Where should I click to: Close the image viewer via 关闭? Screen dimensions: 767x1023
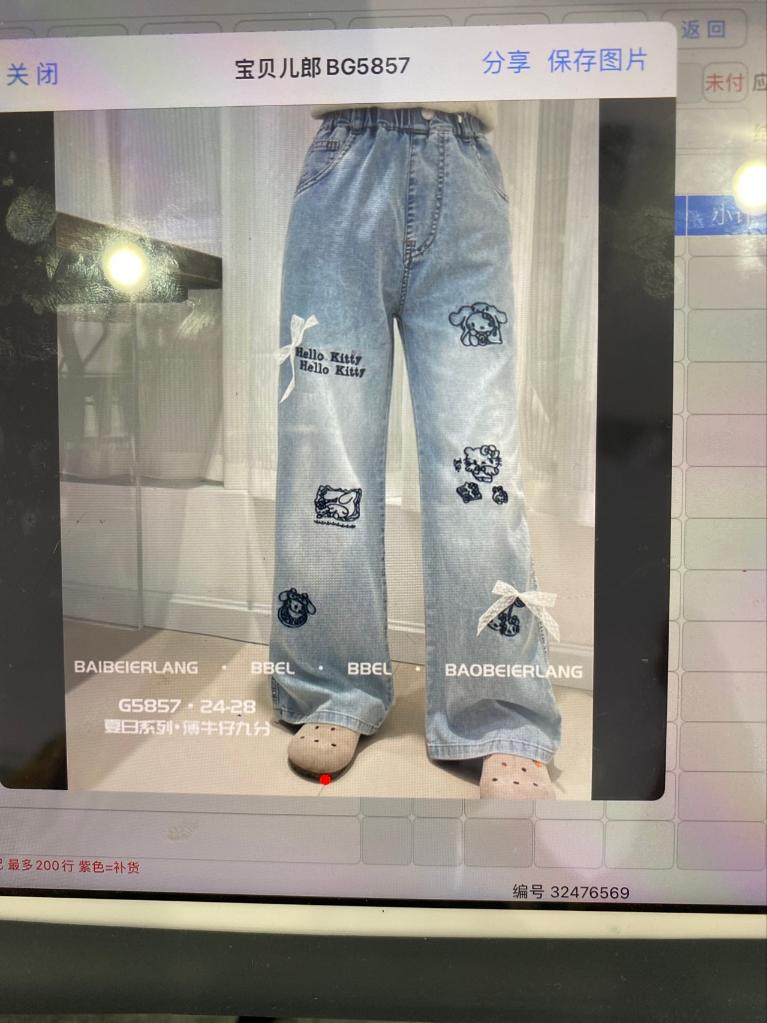(x=33, y=74)
